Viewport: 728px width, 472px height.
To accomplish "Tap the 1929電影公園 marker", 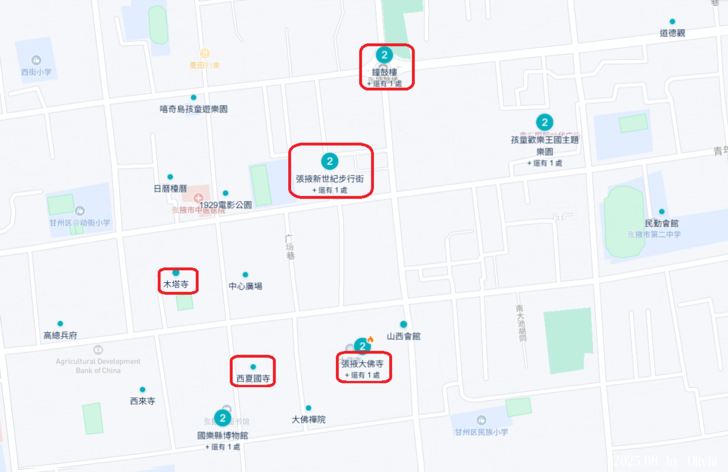I will pos(225,193).
